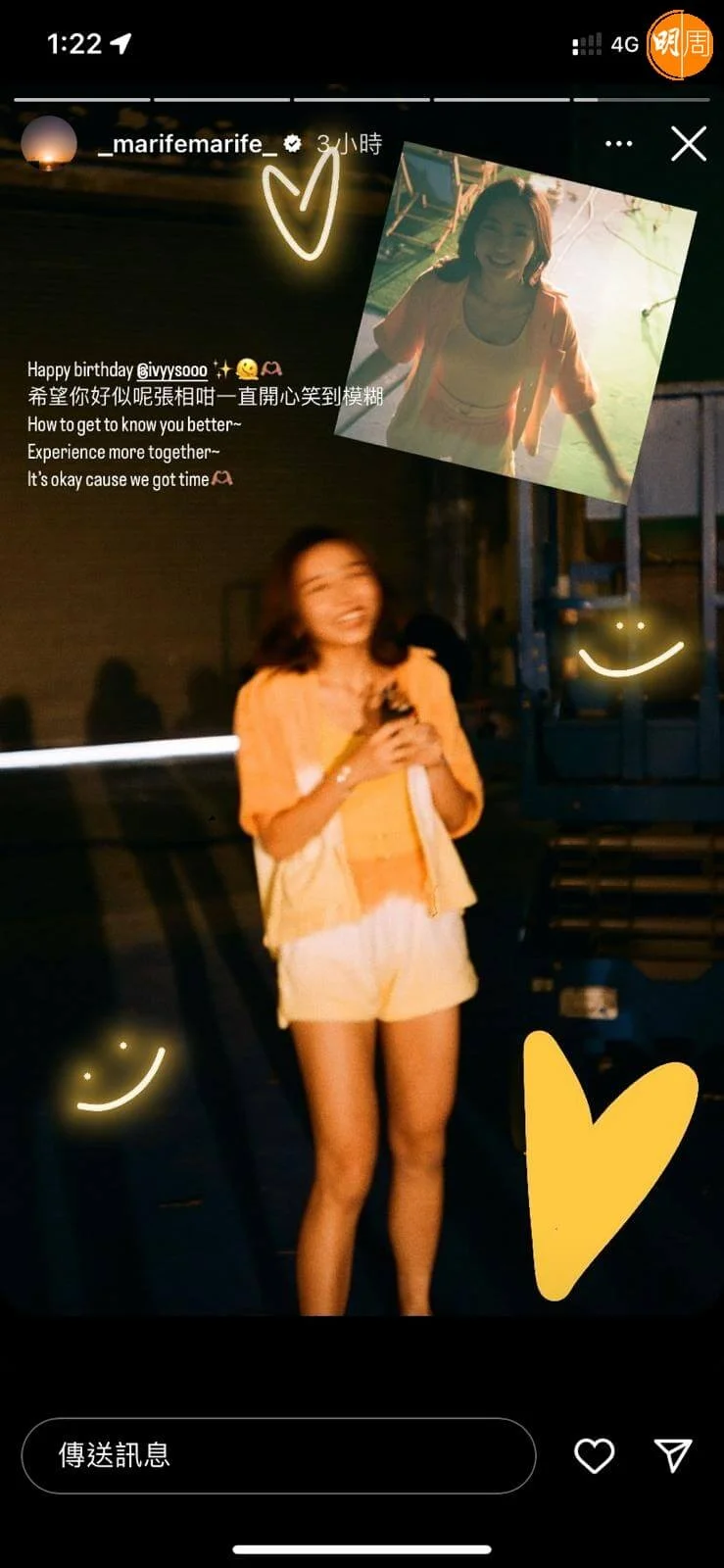Open the three-dot story options menu

click(618, 144)
